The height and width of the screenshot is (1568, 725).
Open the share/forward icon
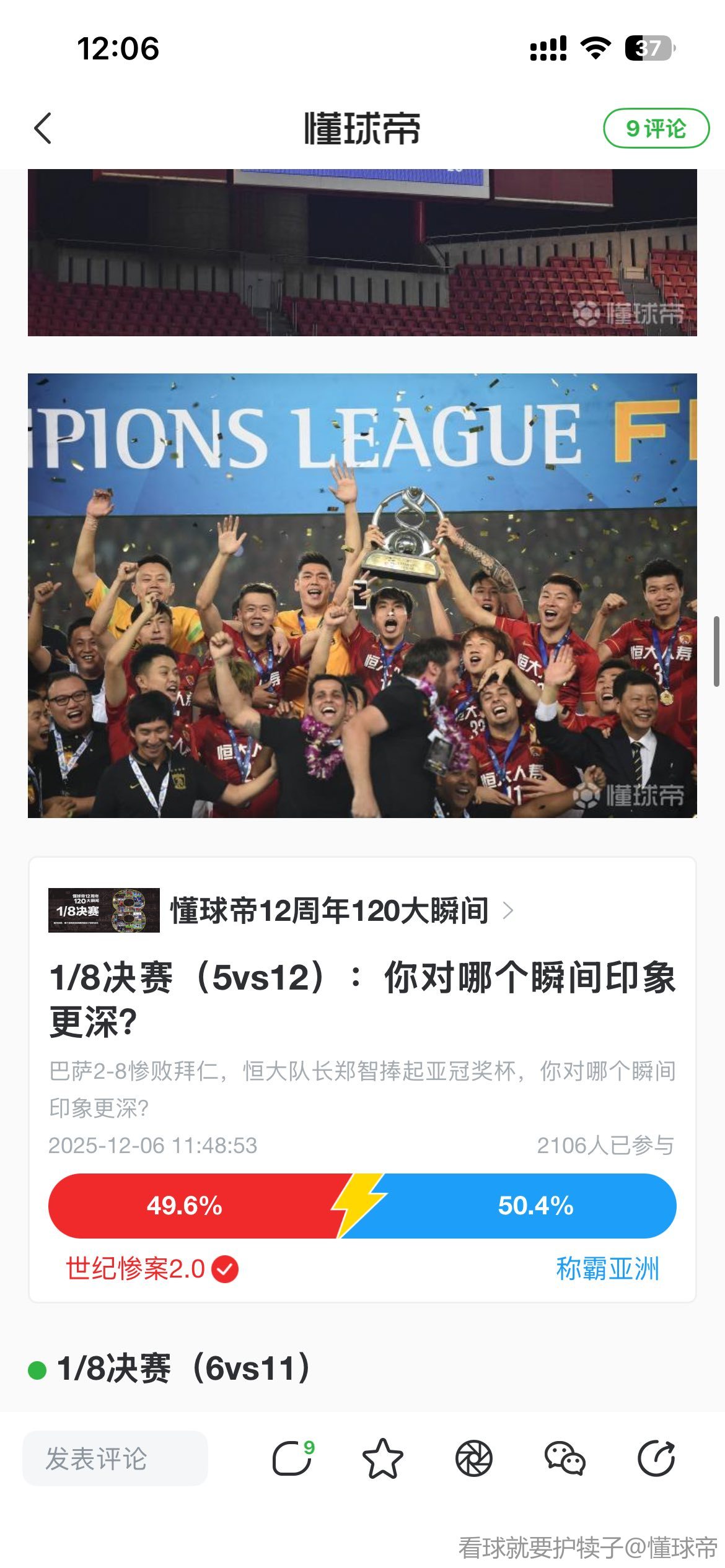[656, 1458]
